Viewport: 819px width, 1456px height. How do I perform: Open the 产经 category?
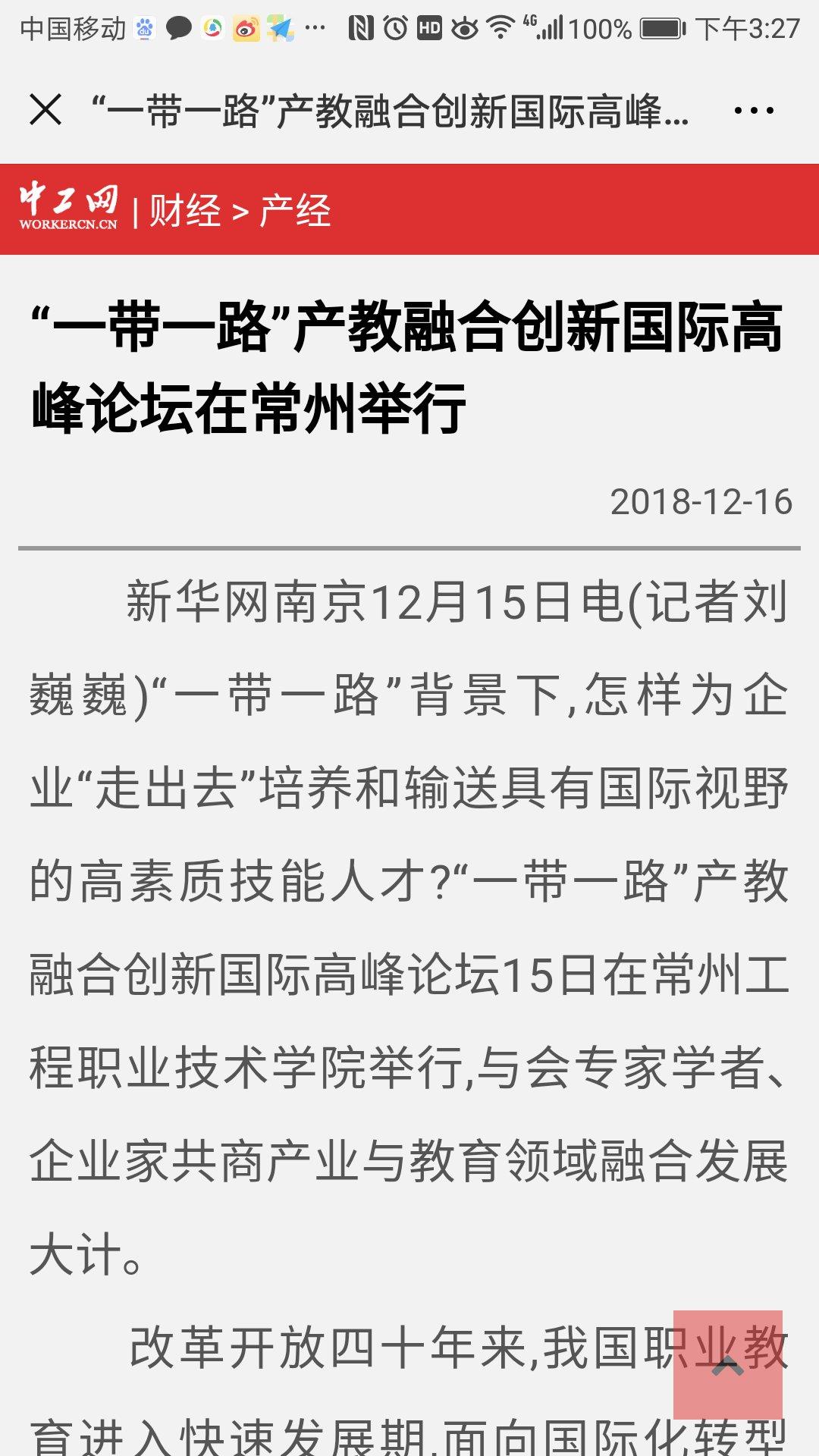295,211
